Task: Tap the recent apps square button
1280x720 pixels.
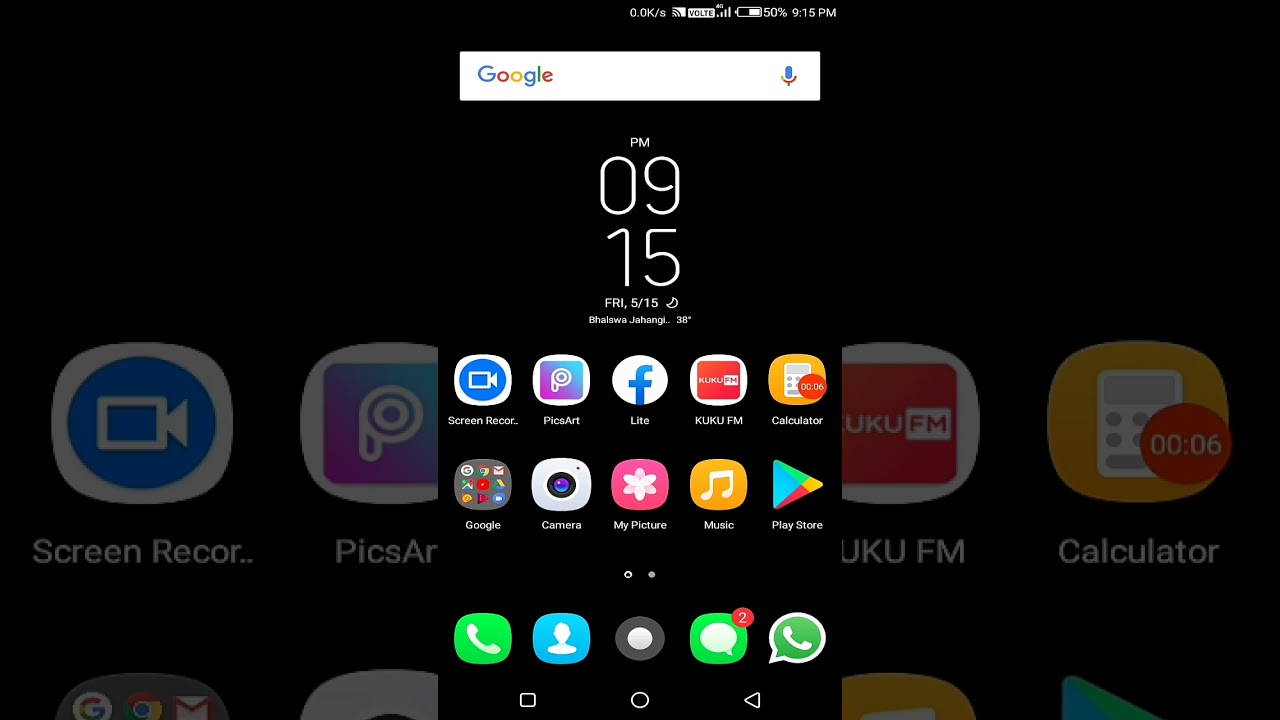Action: point(528,700)
